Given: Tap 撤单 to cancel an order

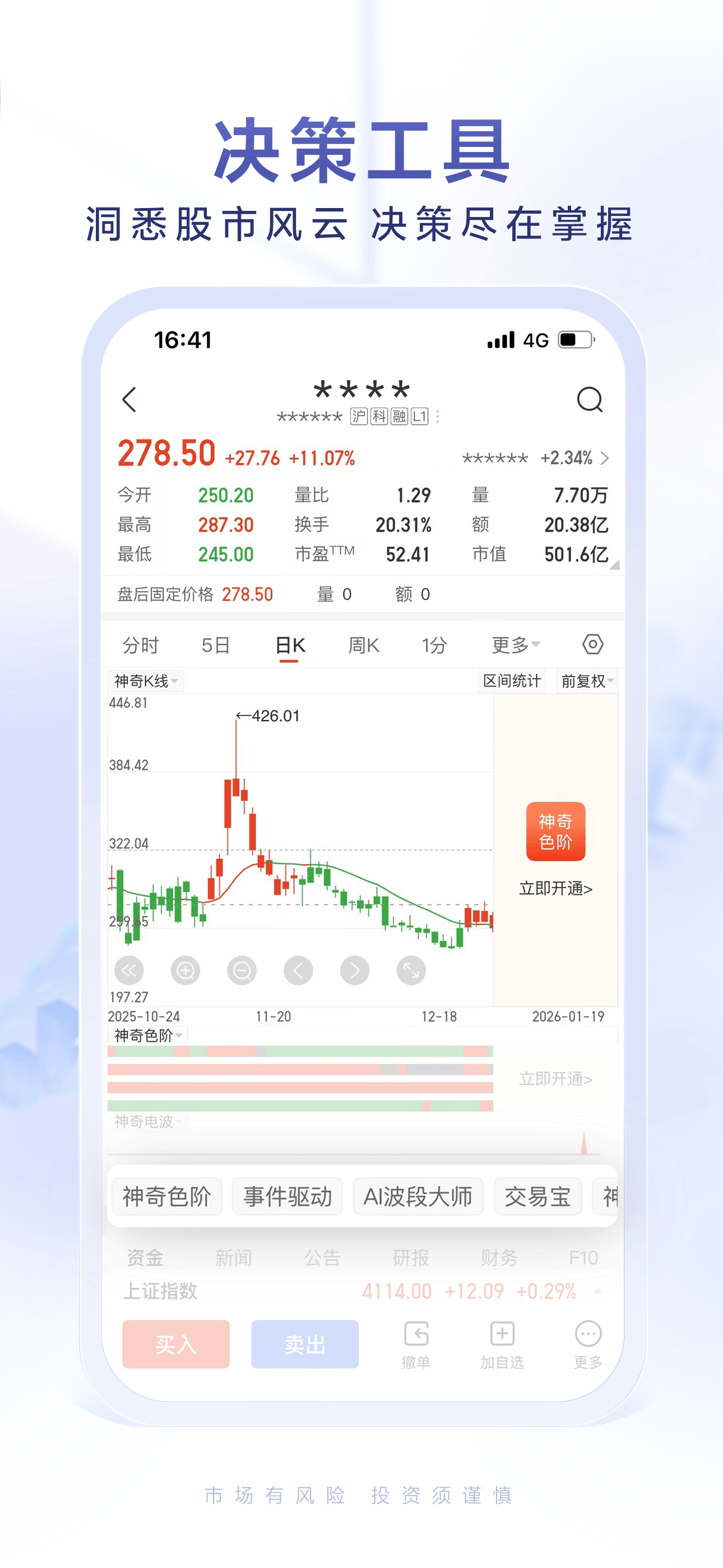Looking at the screenshot, I should [x=418, y=1344].
